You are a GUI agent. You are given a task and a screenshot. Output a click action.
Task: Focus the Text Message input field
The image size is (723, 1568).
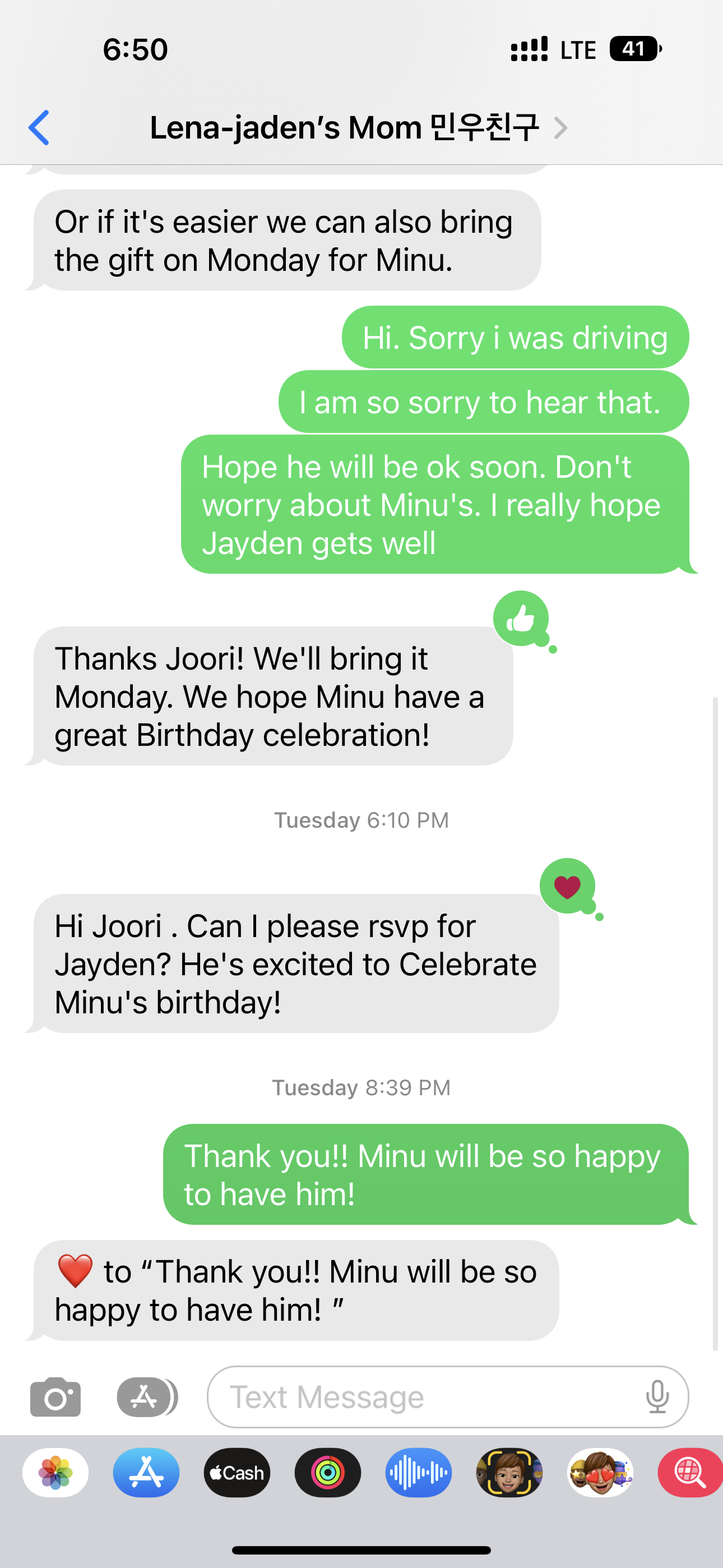[x=426, y=1397]
